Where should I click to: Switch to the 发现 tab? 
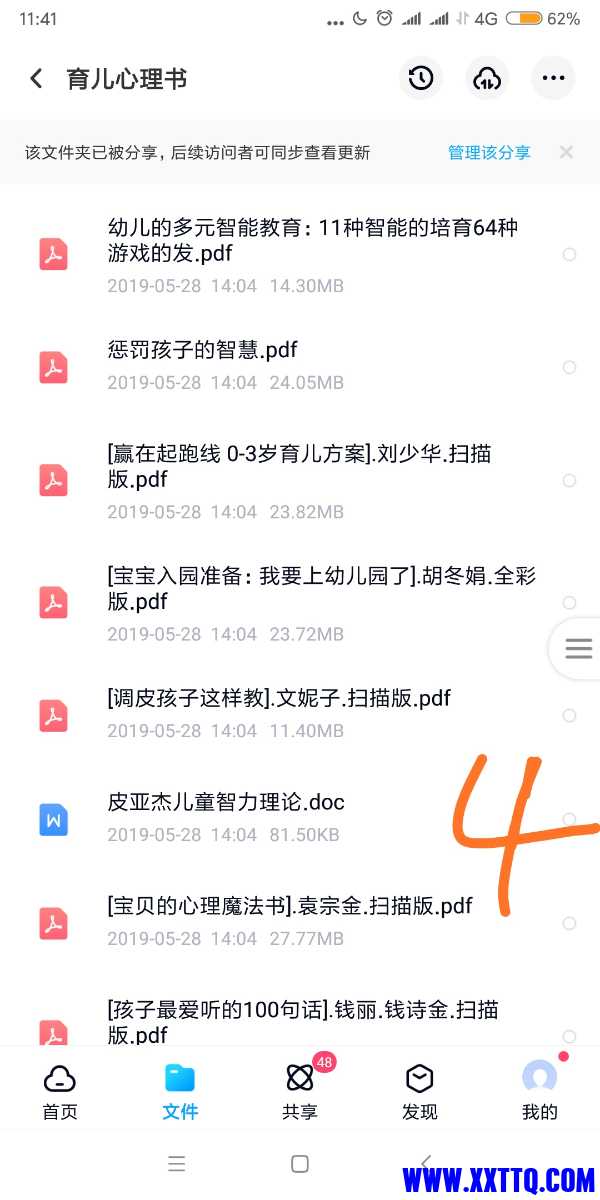click(420, 1091)
